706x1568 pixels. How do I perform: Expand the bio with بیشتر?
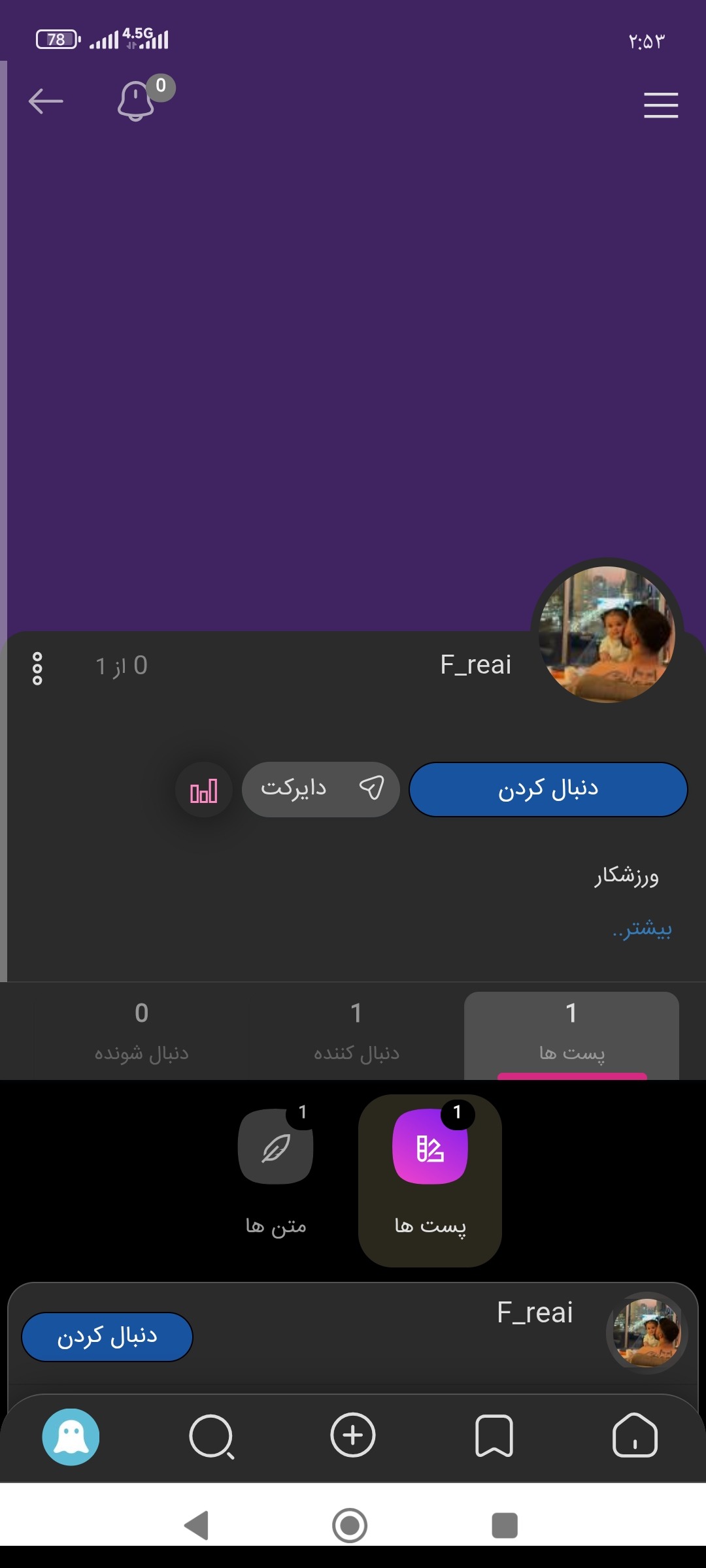[x=642, y=928]
